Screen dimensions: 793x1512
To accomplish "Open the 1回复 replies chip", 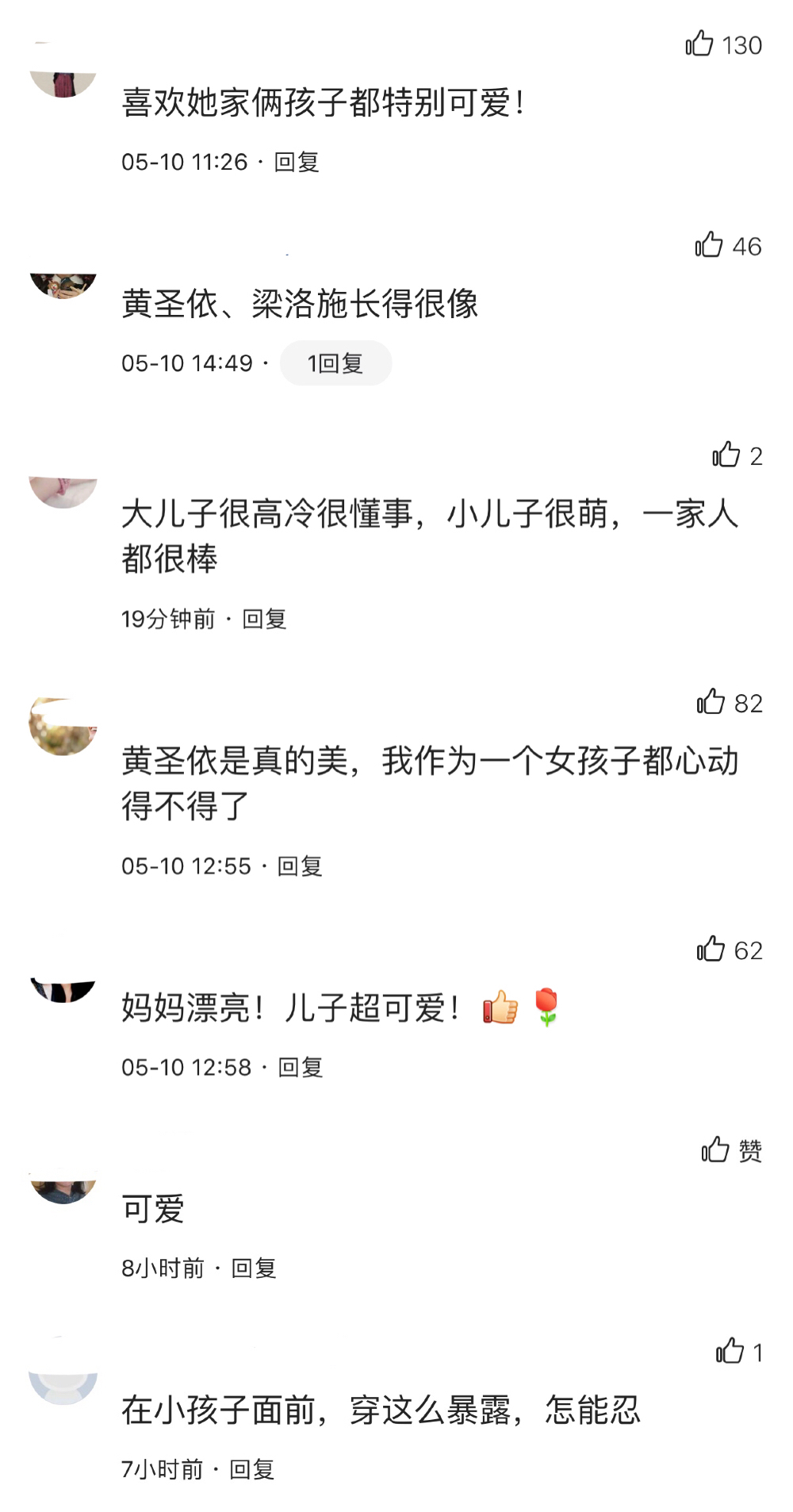I will [x=335, y=363].
